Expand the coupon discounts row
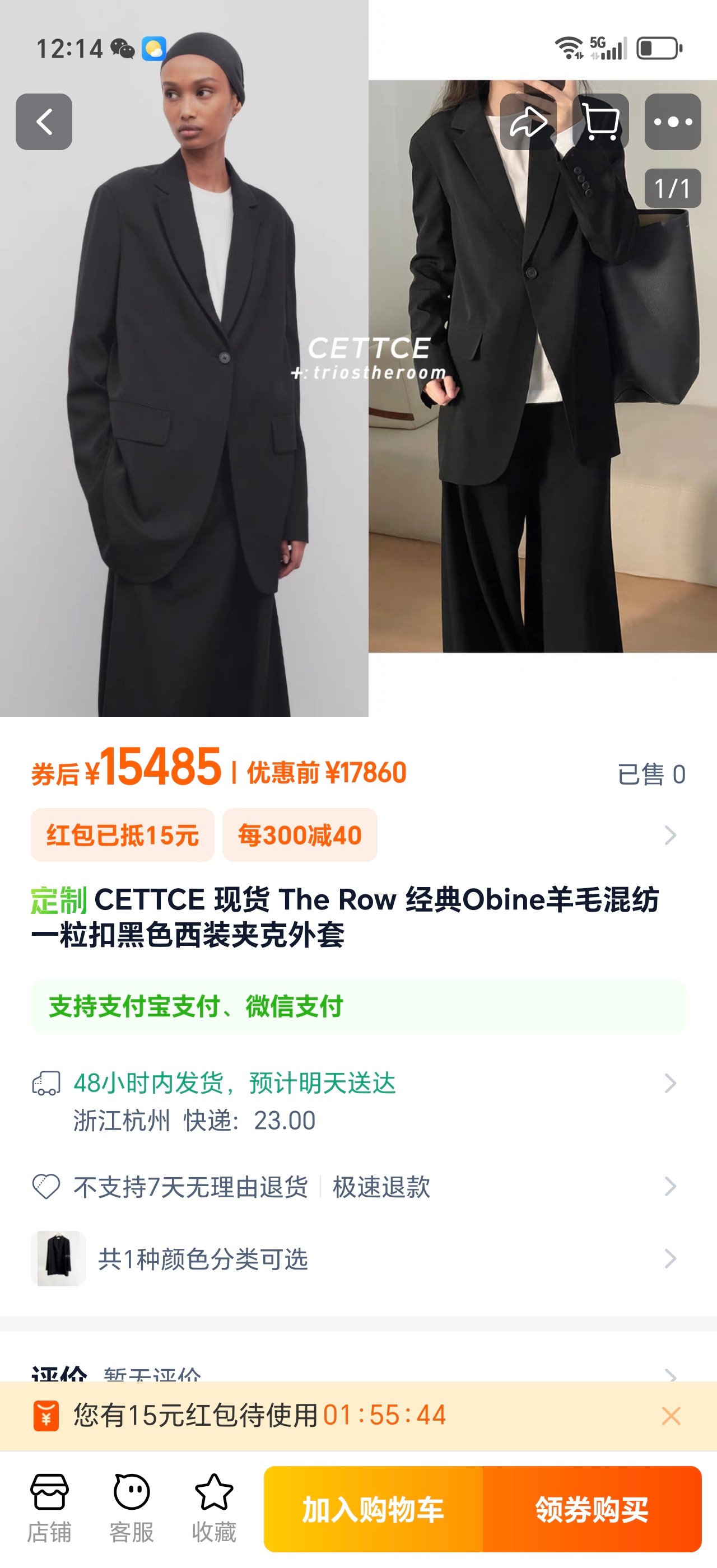This screenshot has height=1568, width=717. (669, 835)
